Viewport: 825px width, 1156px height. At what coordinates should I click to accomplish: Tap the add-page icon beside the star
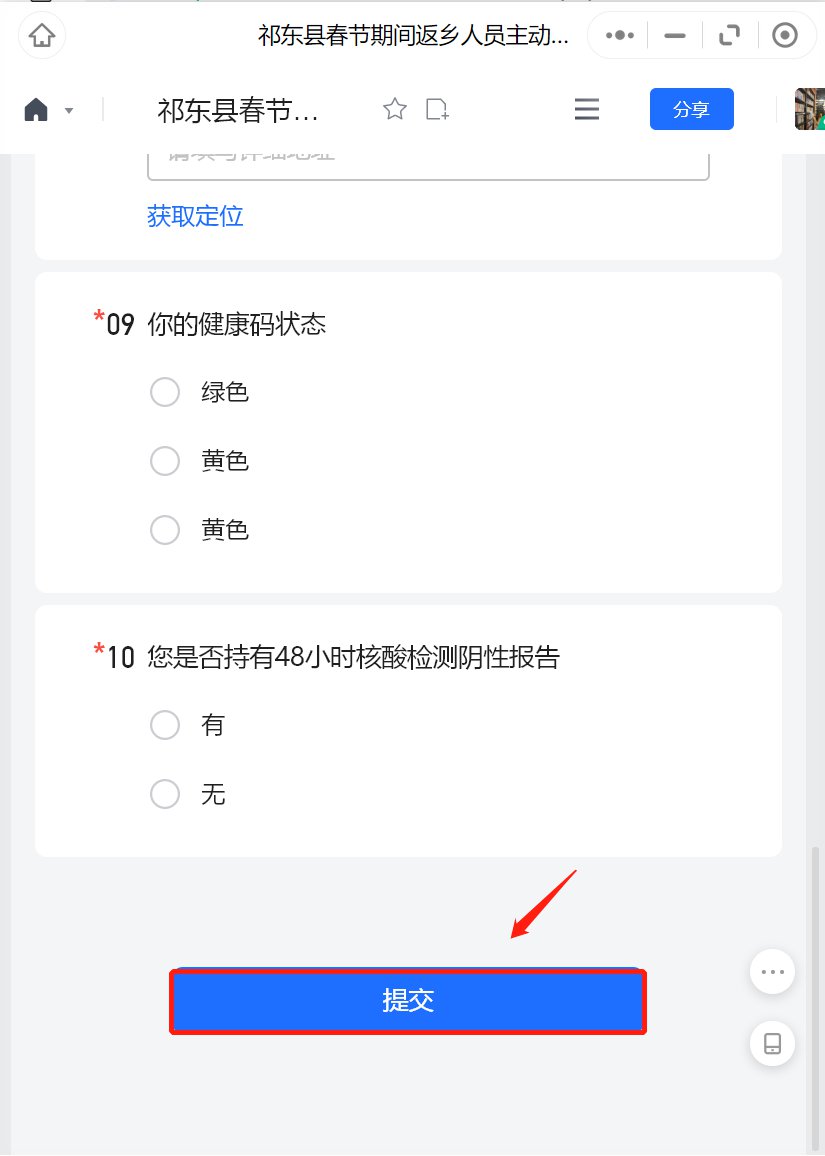(x=437, y=109)
